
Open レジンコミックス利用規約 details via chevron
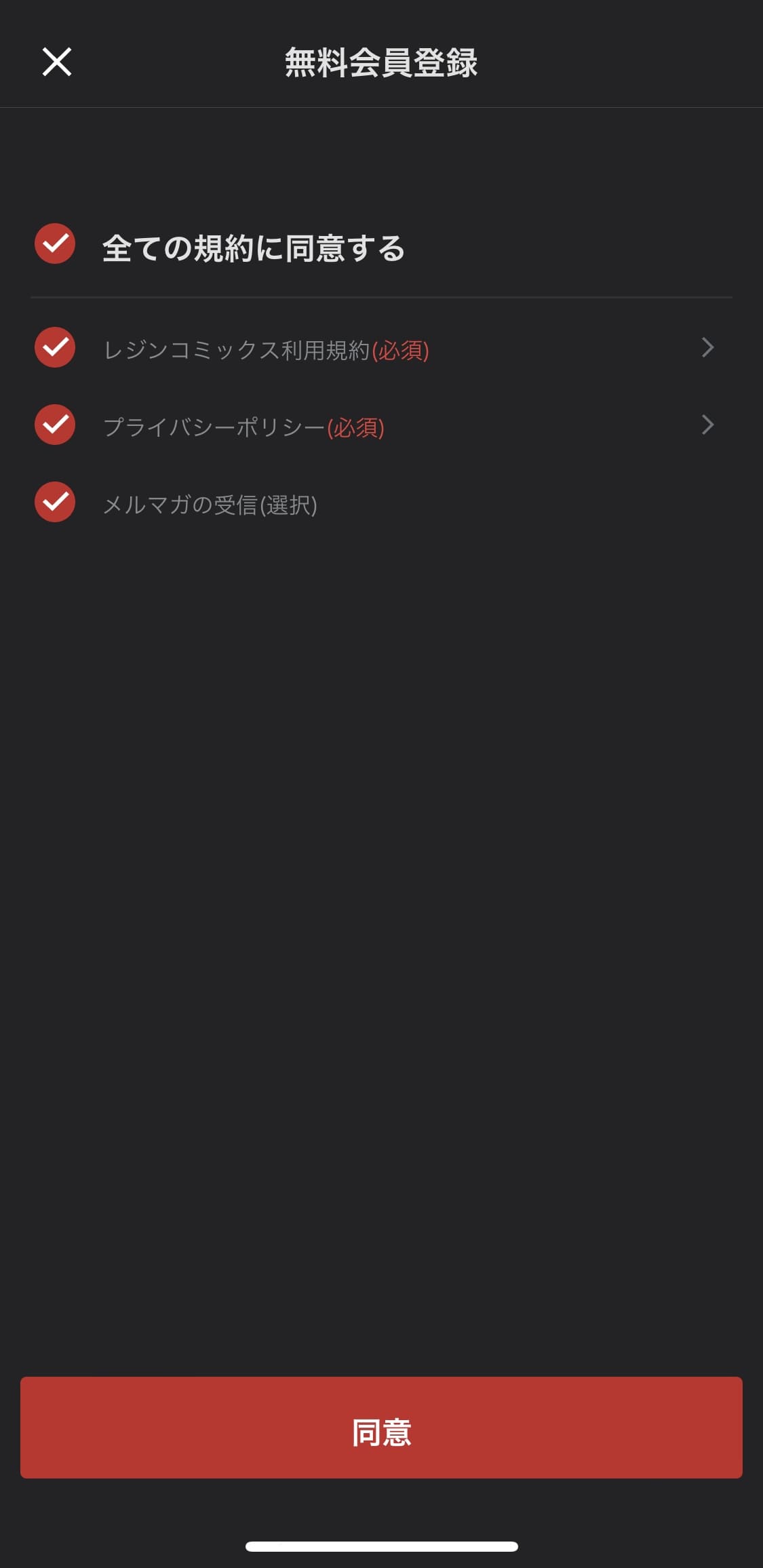click(707, 347)
